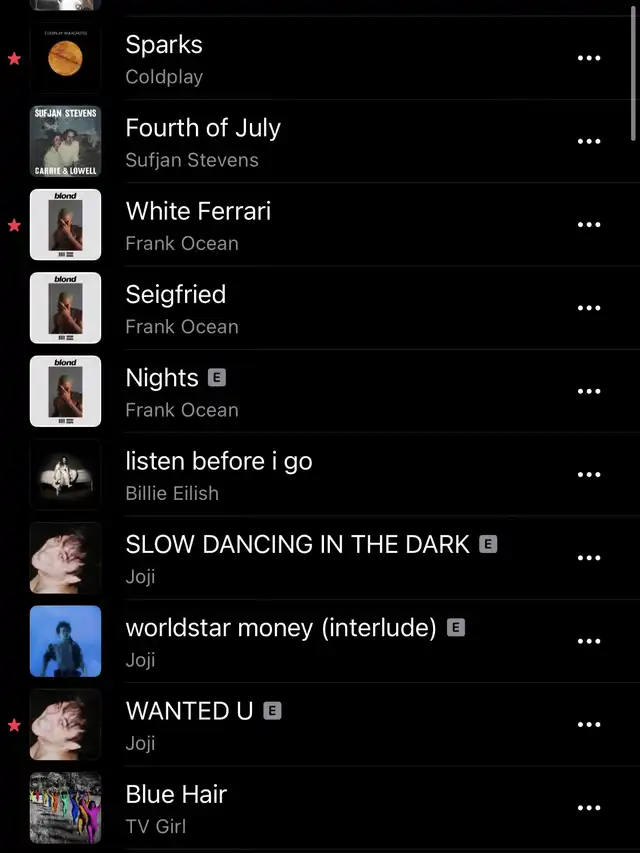
Task: Open options for listen before i go
Action: (589, 475)
